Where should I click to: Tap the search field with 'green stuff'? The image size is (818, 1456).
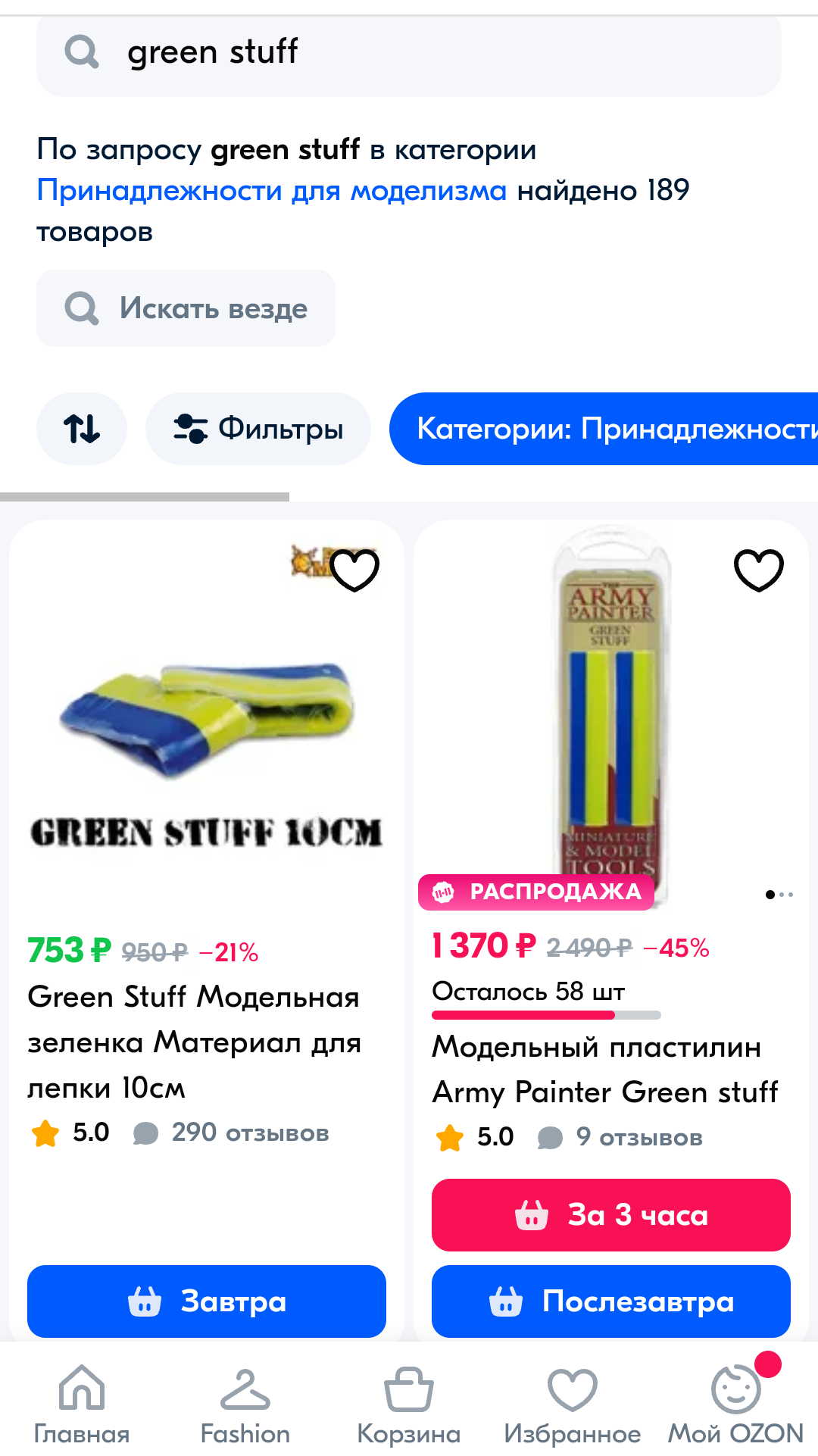pyautogui.click(x=409, y=53)
